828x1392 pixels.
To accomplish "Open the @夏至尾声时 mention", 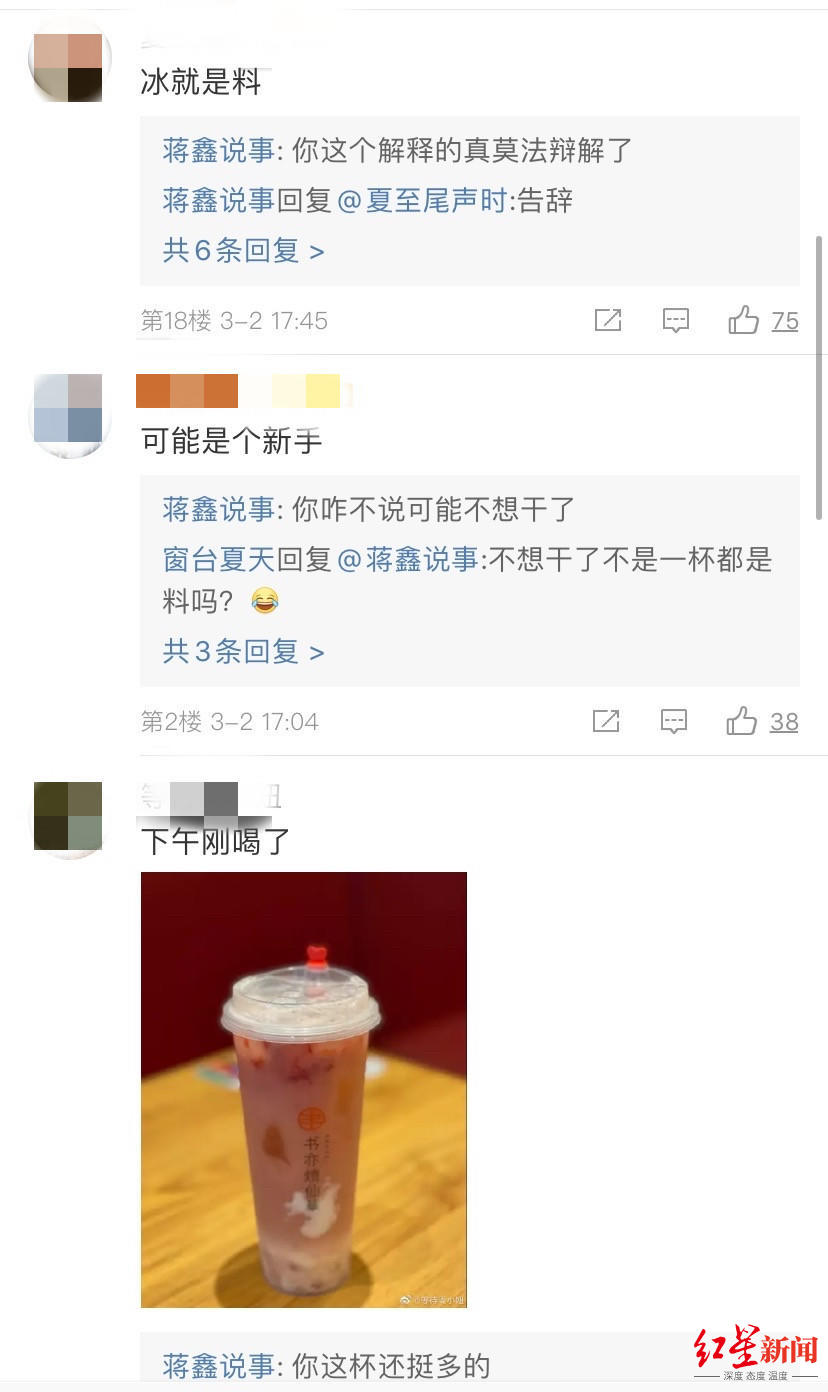I will click(422, 200).
